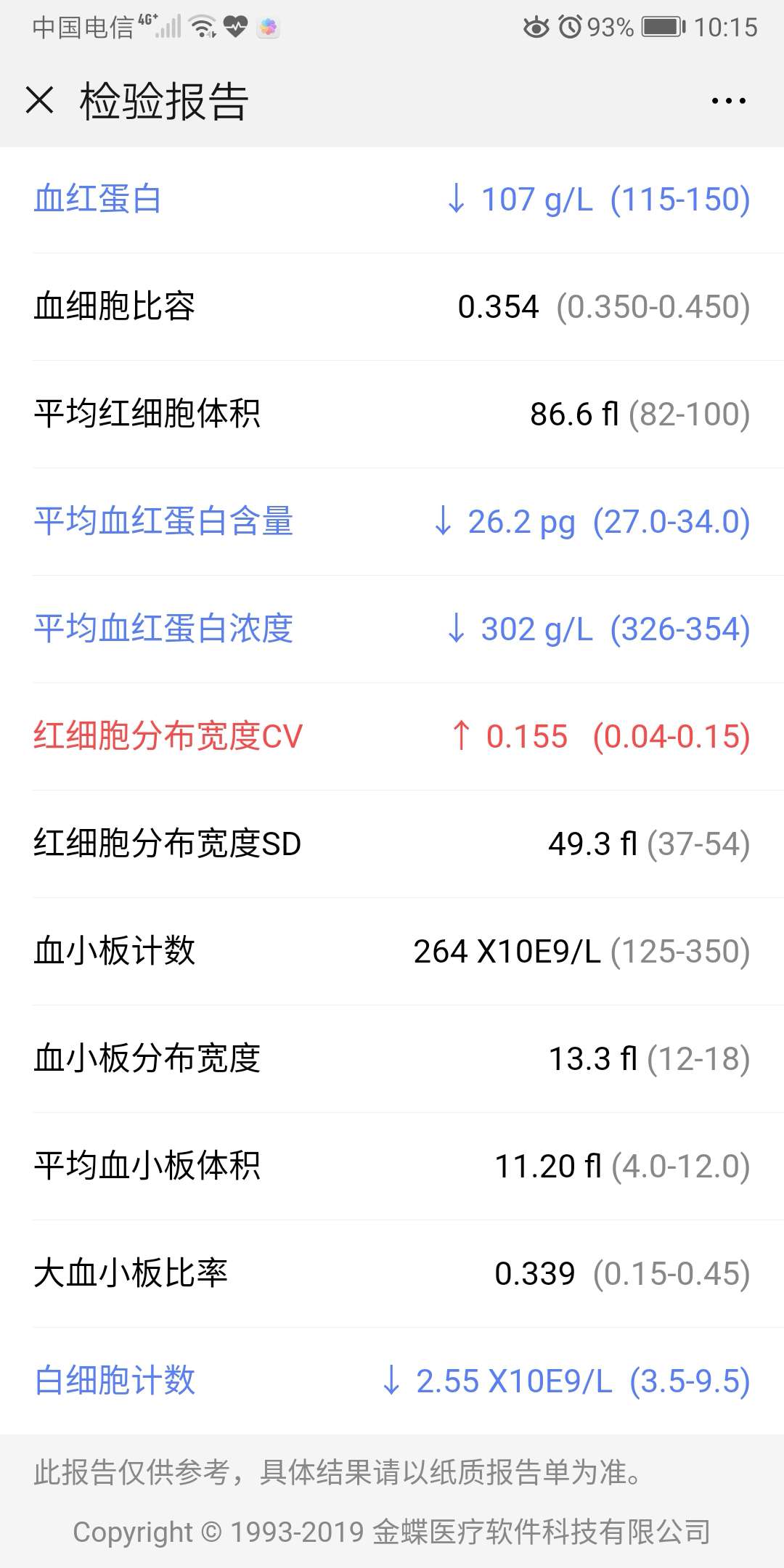The image size is (784, 1568).
Task: Tap the 平均血红蛋白含量 entry
Action: click(x=392, y=521)
